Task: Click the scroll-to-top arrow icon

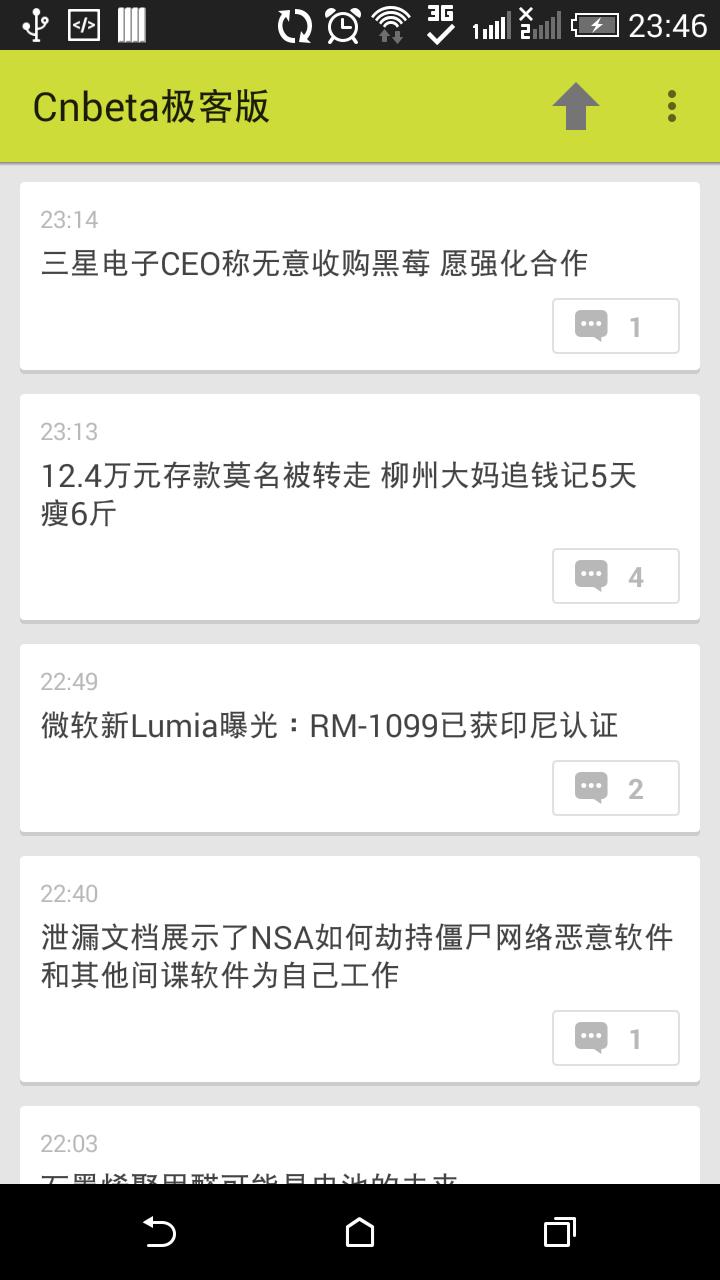Action: [576, 105]
